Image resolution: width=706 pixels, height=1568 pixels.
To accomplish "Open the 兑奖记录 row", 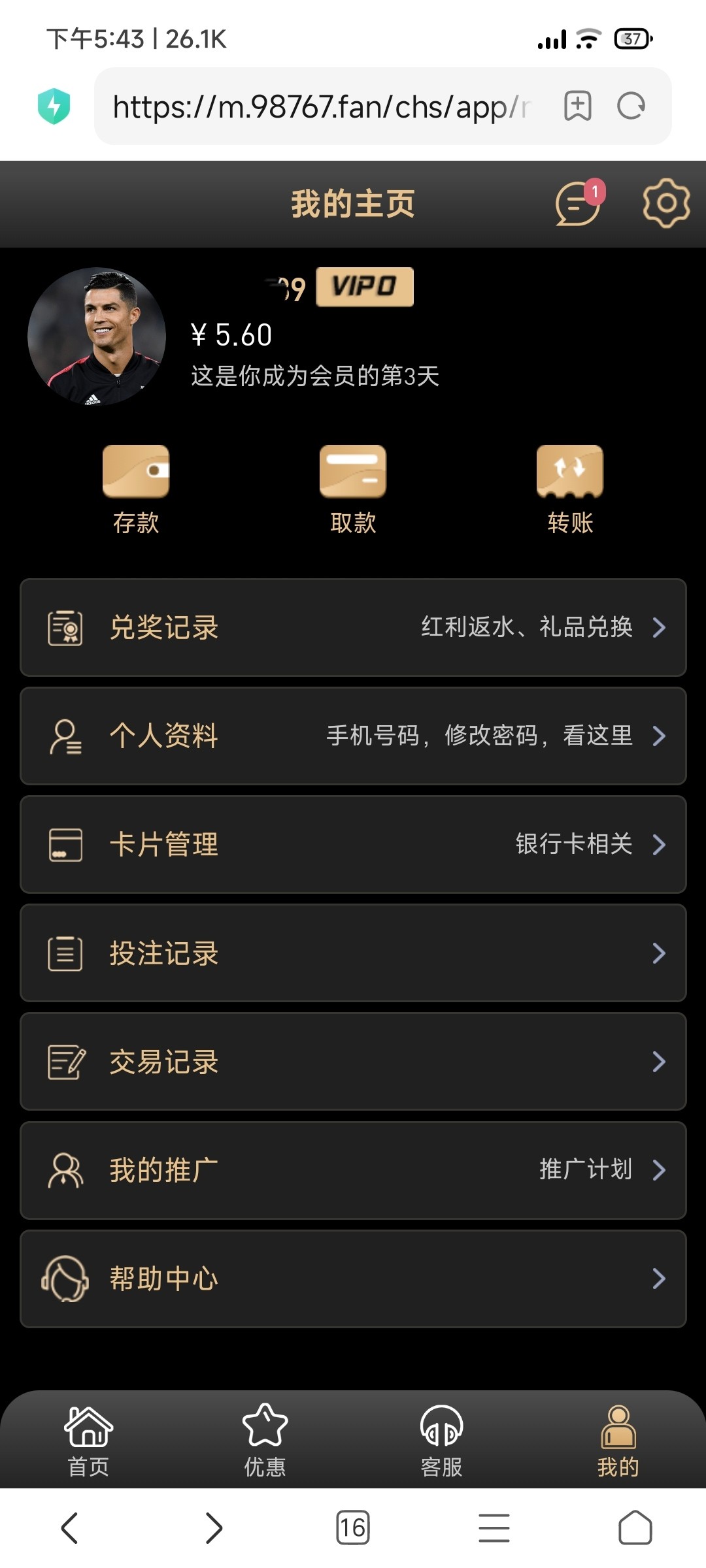I will click(x=353, y=627).
